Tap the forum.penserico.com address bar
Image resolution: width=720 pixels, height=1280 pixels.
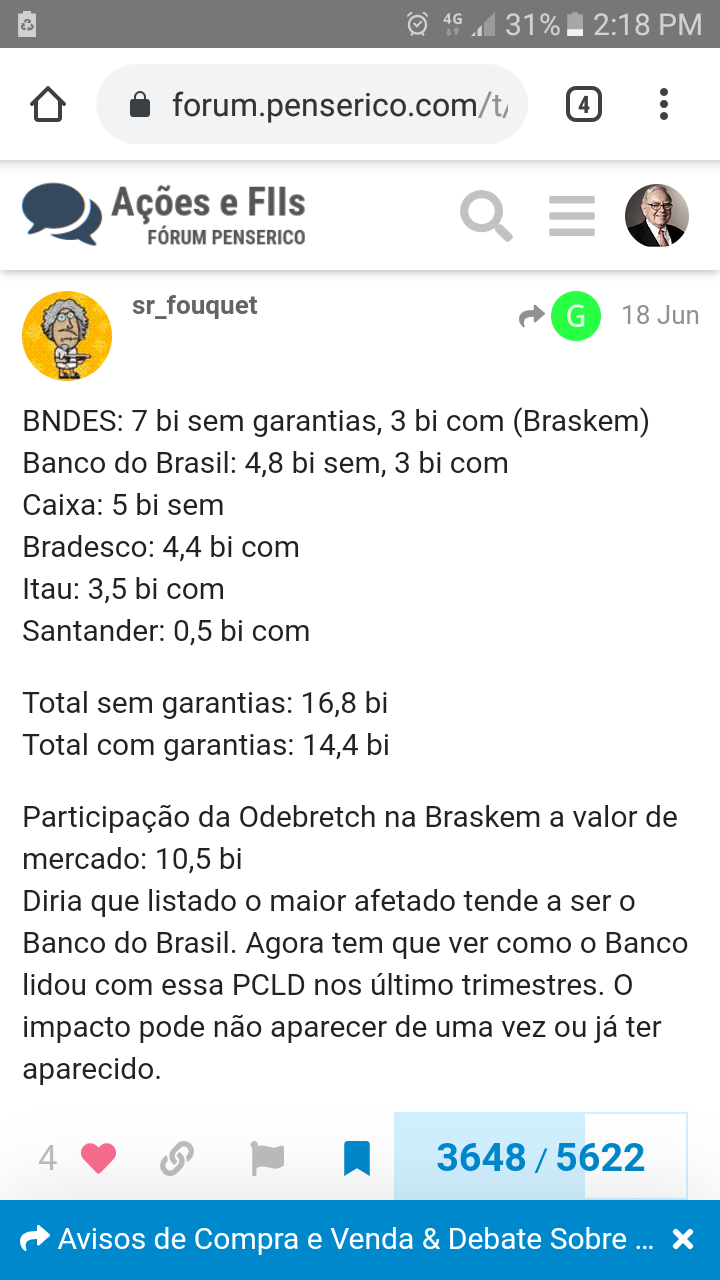coord(312,104)
